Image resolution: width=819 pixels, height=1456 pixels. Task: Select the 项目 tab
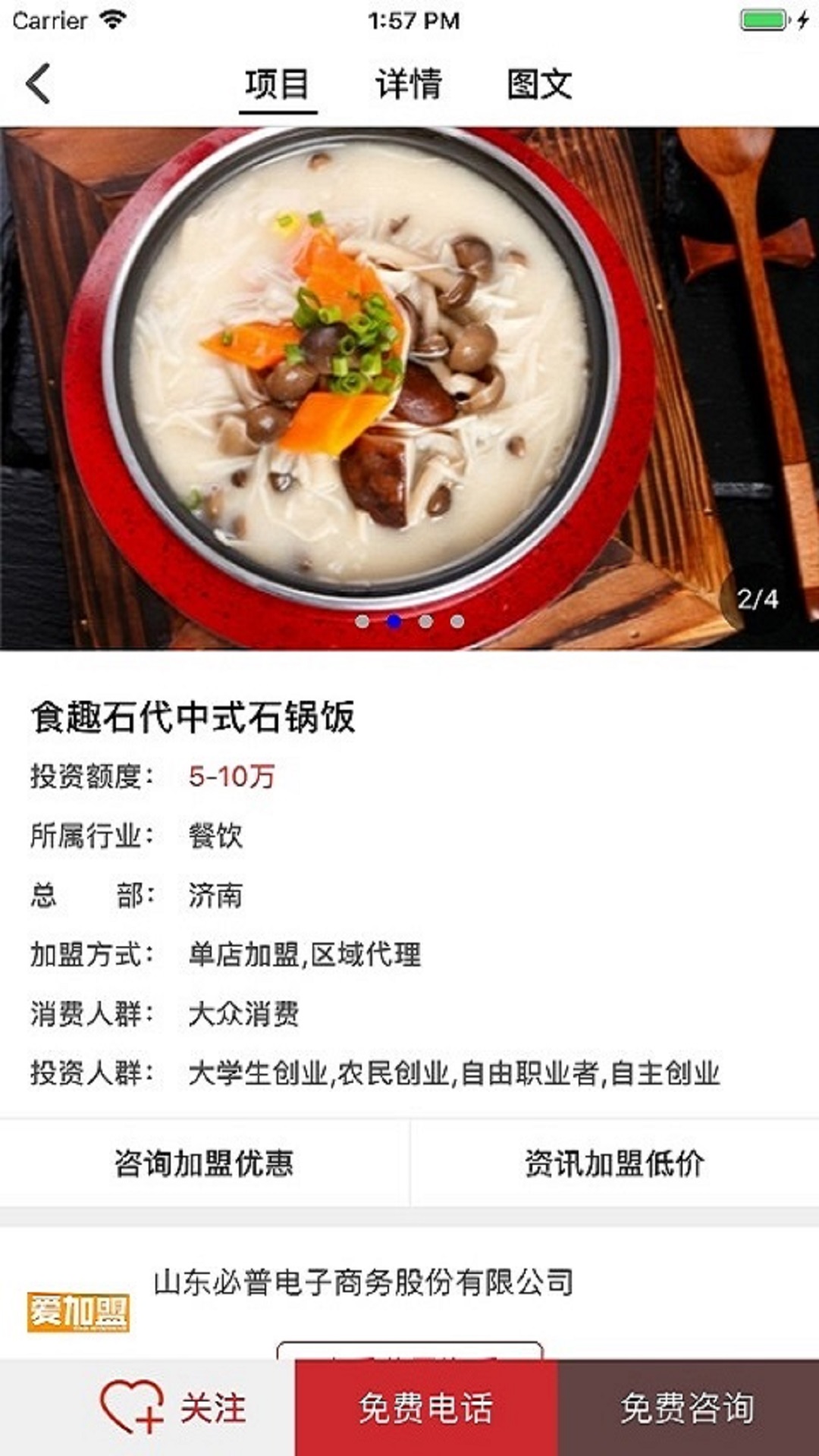(x=277, y=86)
